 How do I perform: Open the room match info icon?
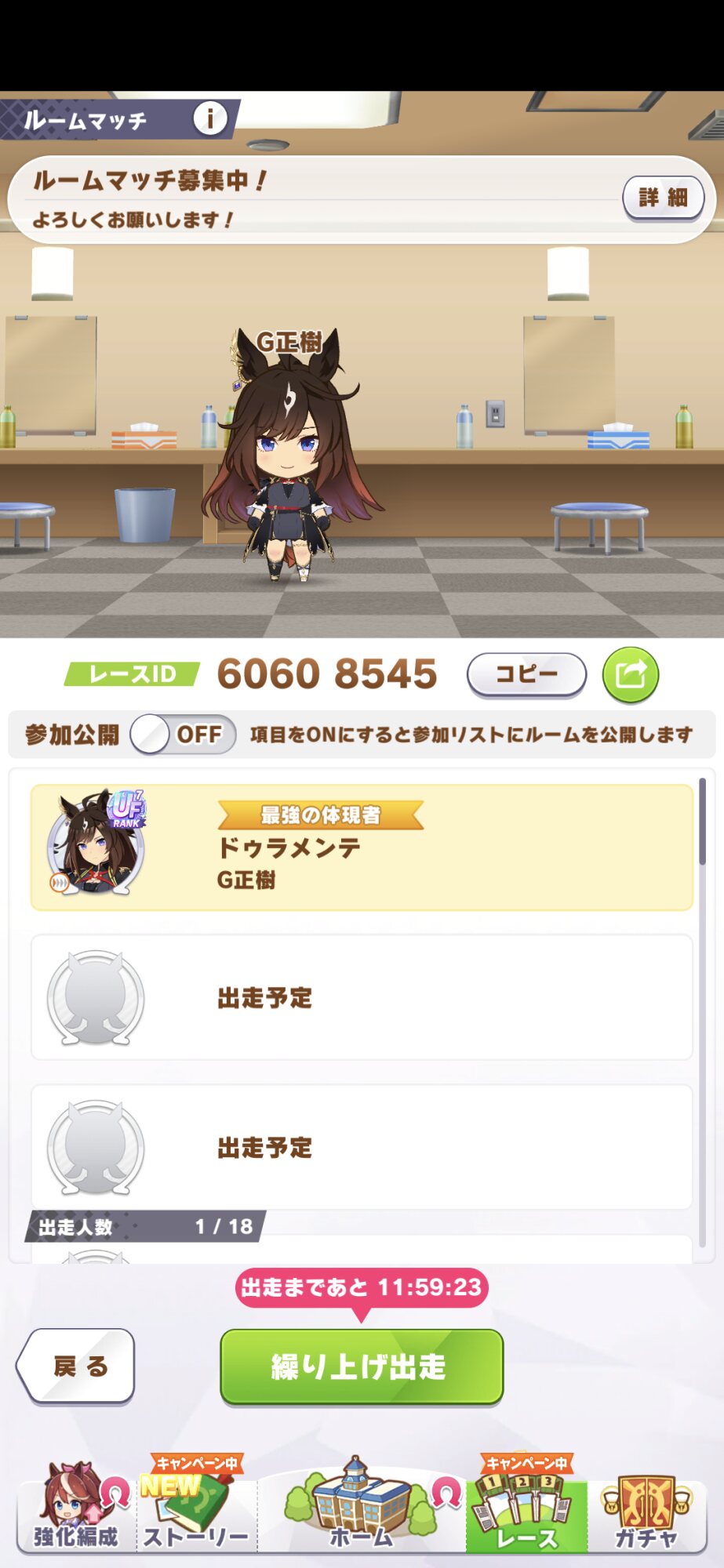(x=210, y=119)
